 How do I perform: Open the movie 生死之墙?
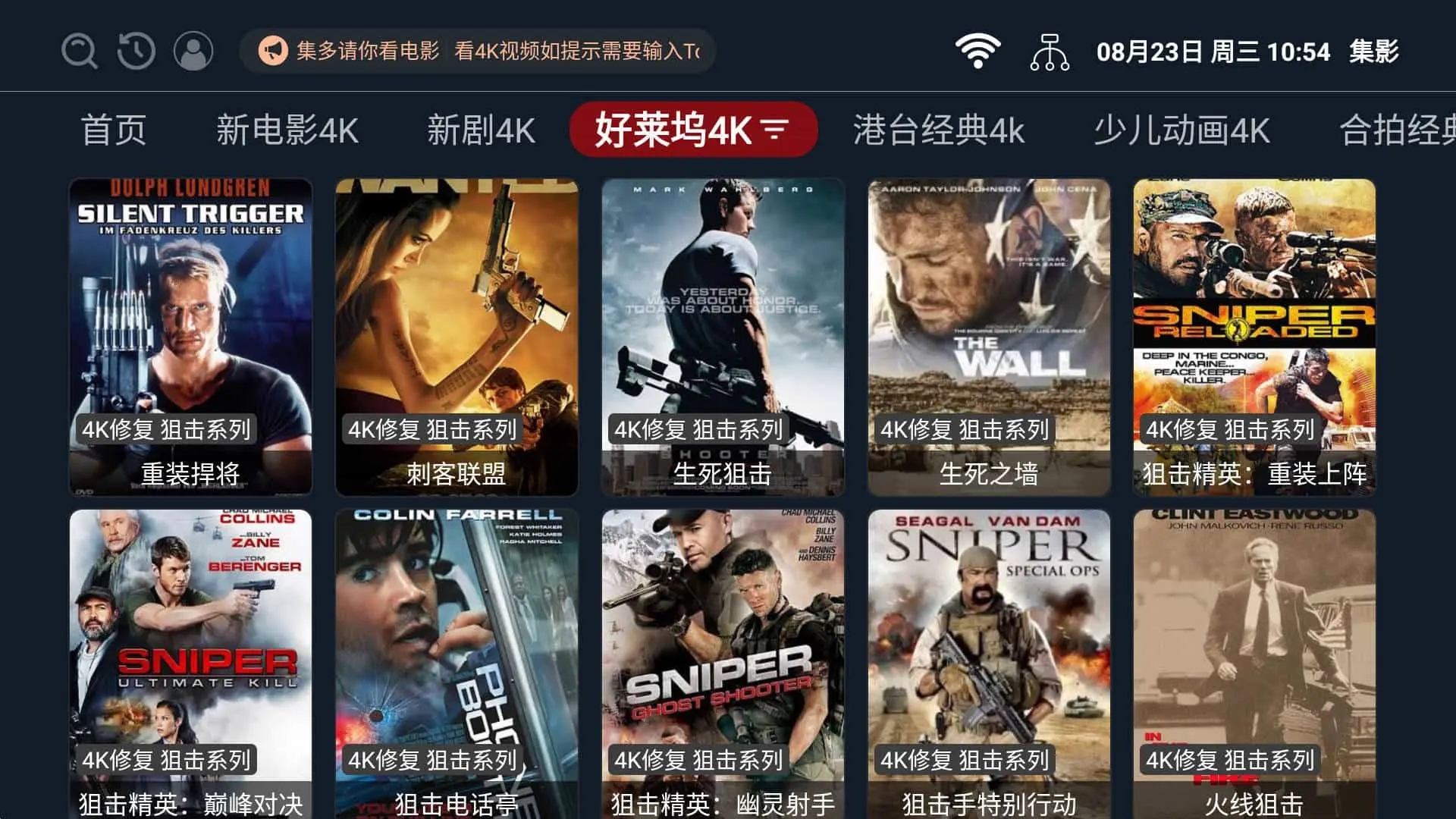click(989, 337)
